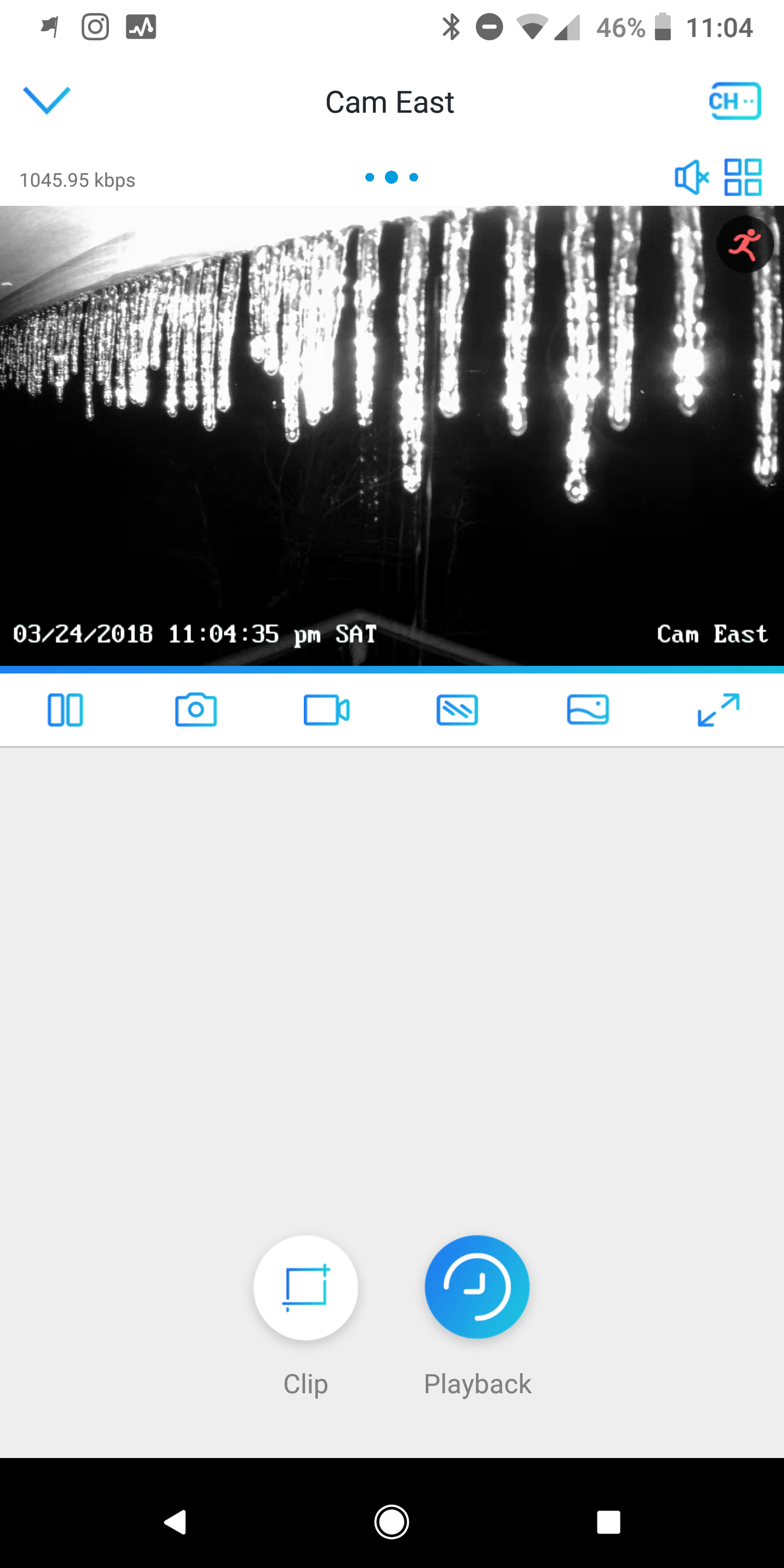Open the CH channel selector
Viewport: 784px width, 1568px height.
(734, 101)
